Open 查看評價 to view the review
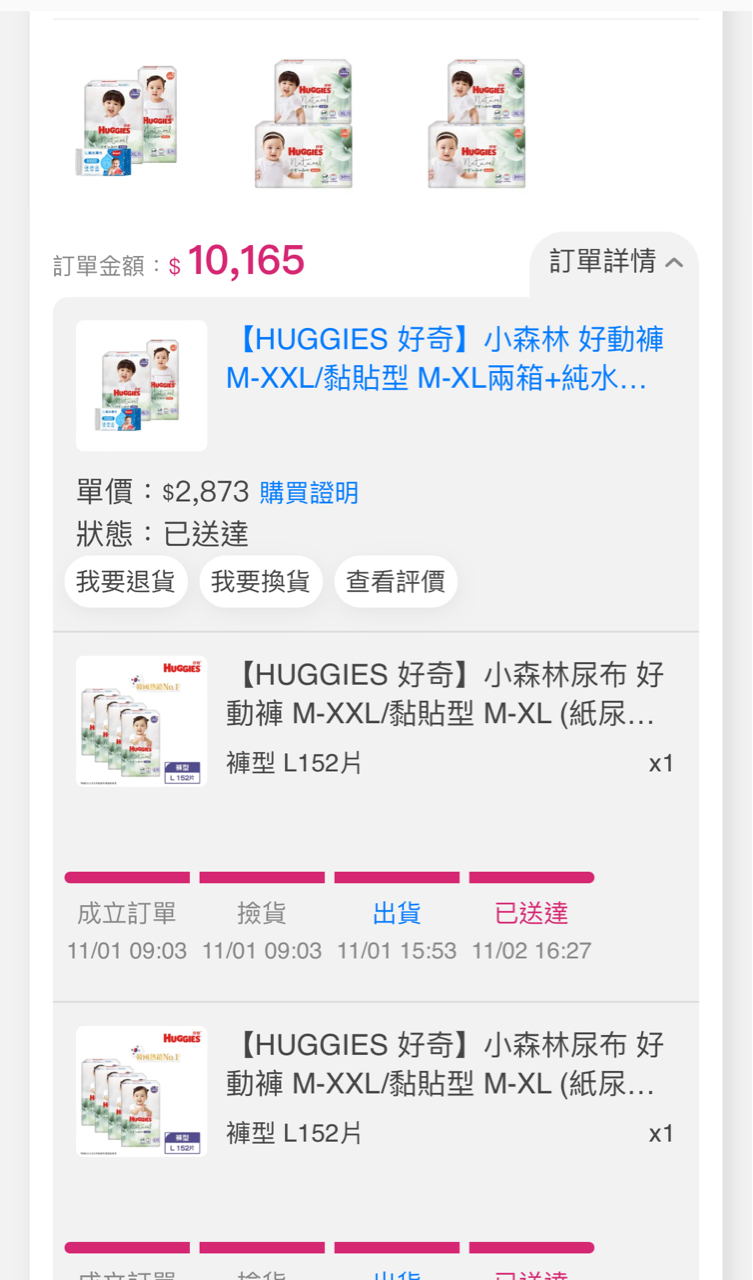 (396, 582)
